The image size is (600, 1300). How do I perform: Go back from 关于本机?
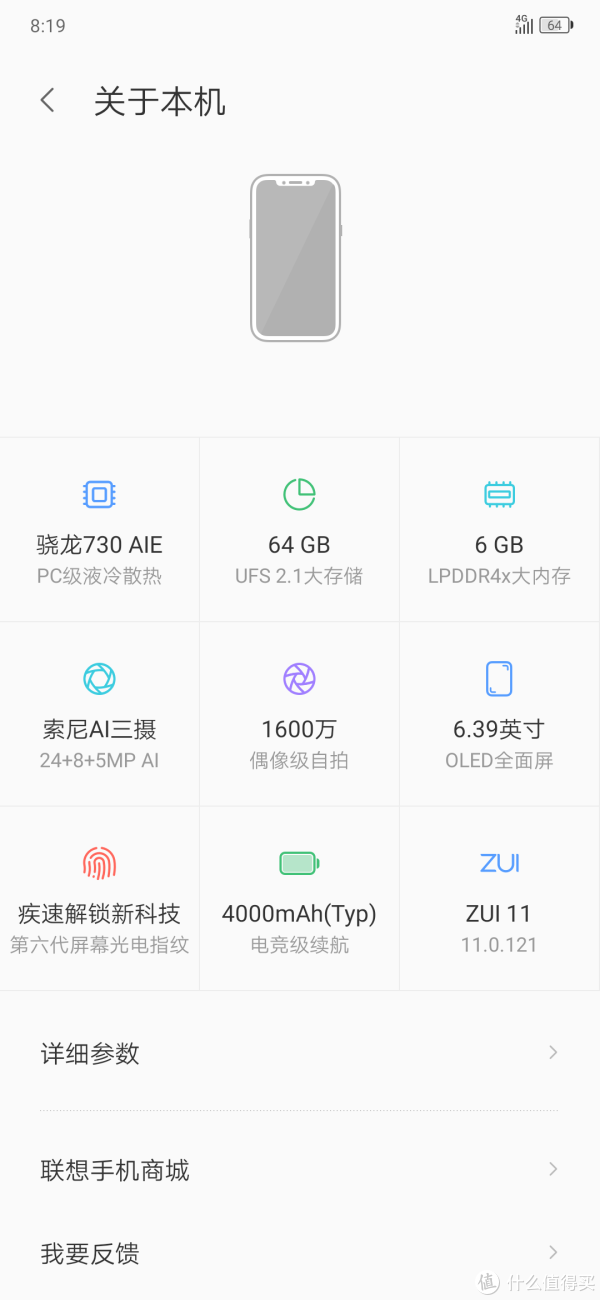tap(47, 100)
